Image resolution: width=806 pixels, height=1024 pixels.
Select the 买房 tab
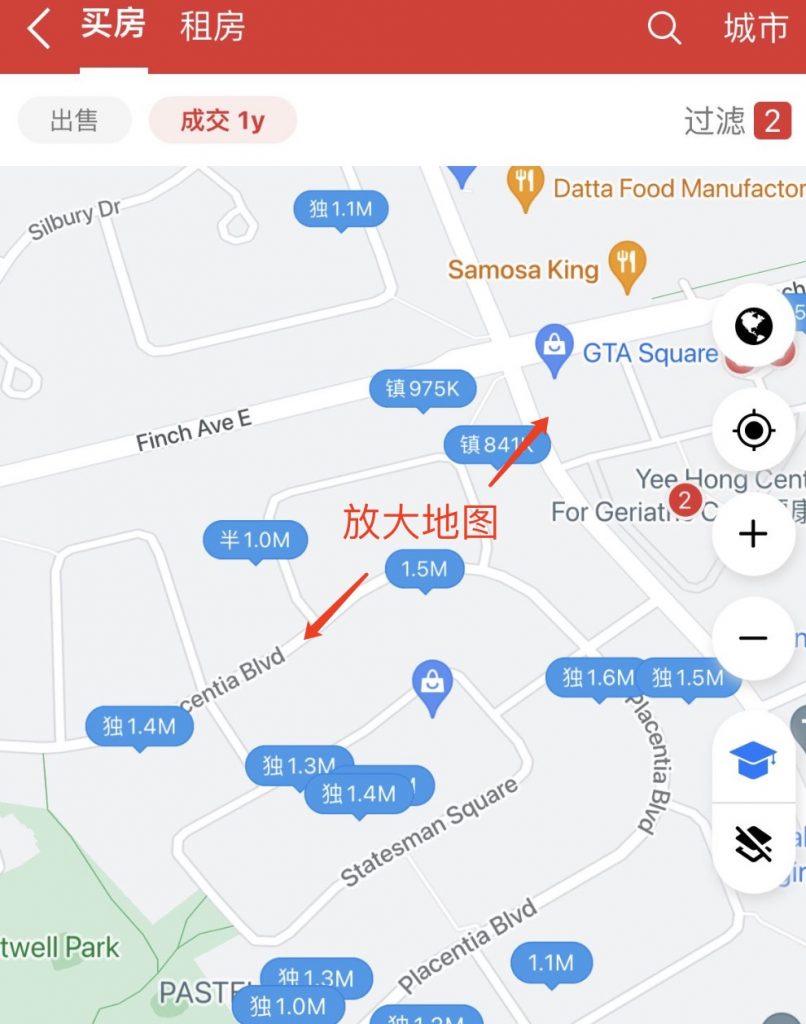pyautogui.click(x=113, y=25)
